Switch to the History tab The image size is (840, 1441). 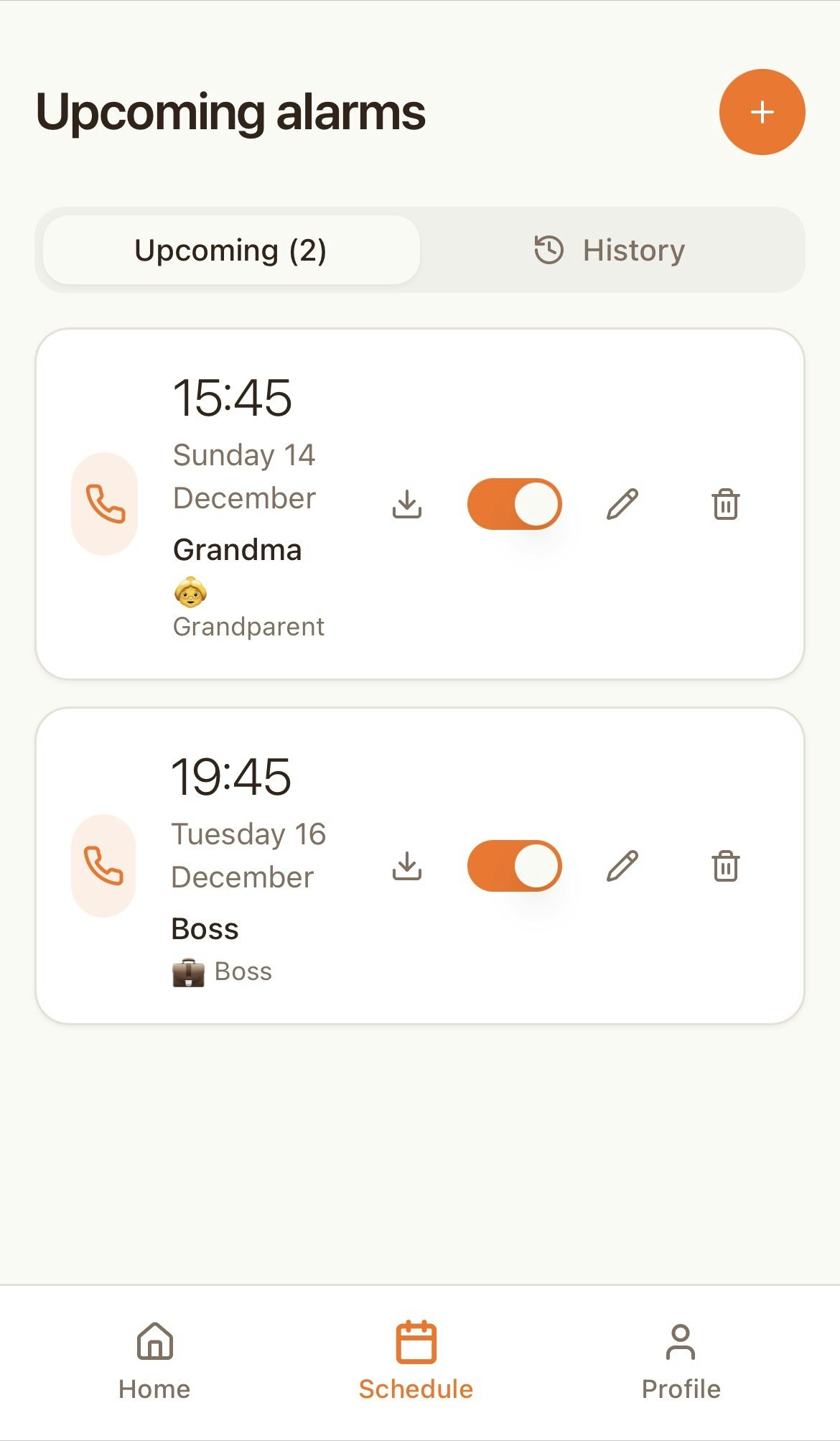pos(612,250)
